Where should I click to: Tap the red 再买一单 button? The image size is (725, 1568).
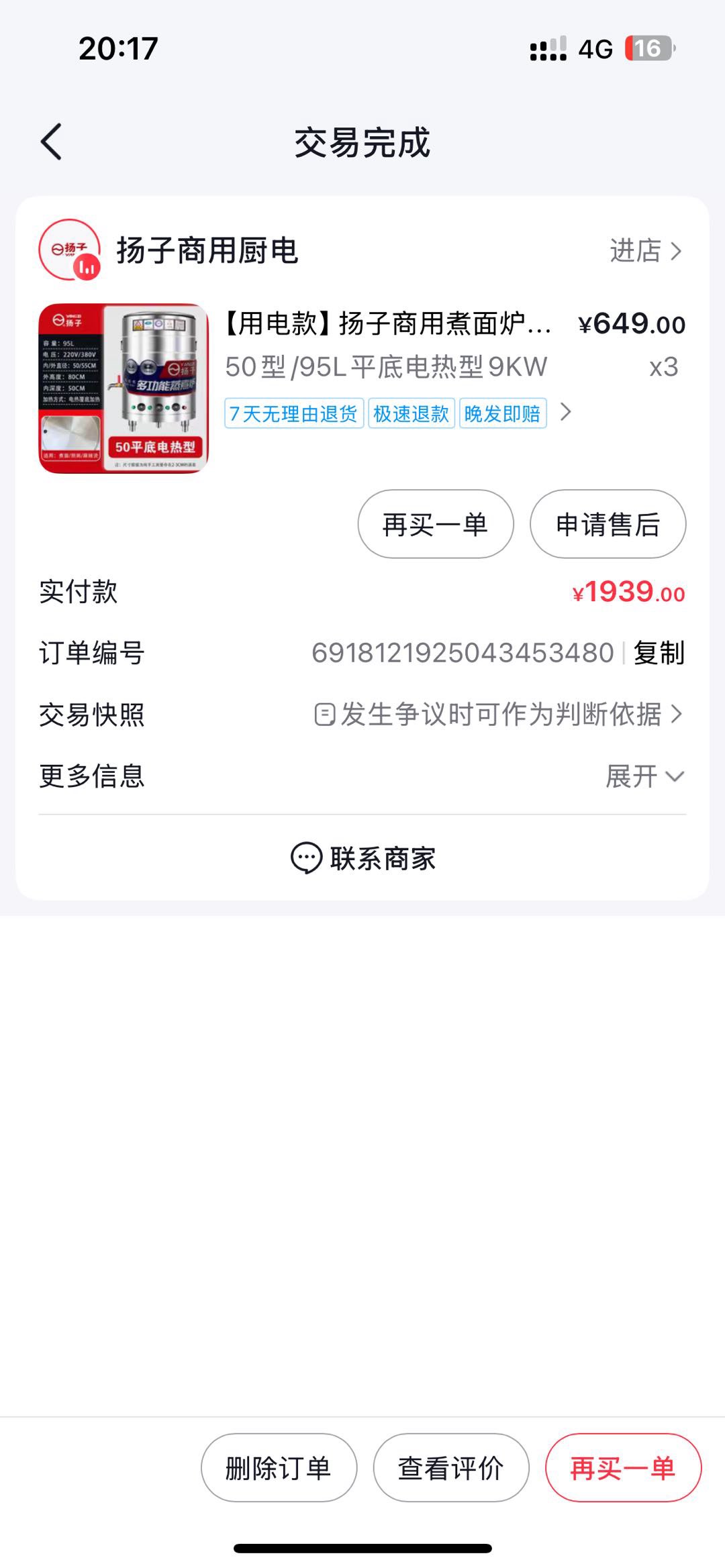623,1467
